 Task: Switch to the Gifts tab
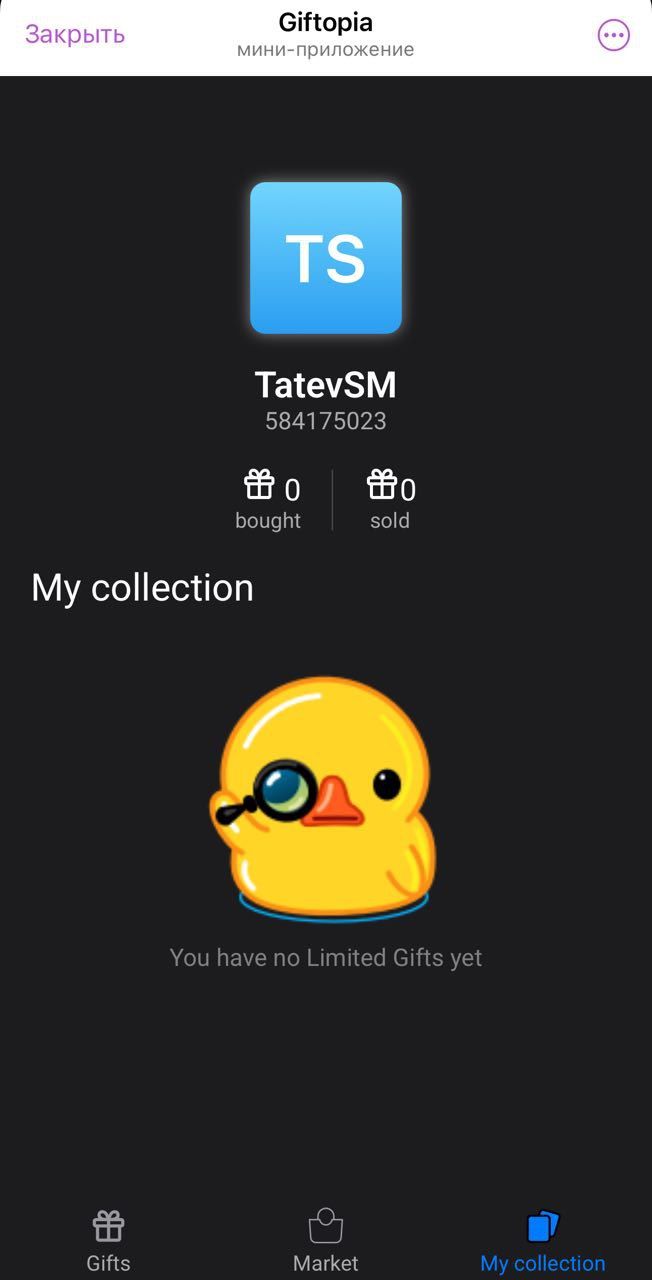tap(108, 1240)
